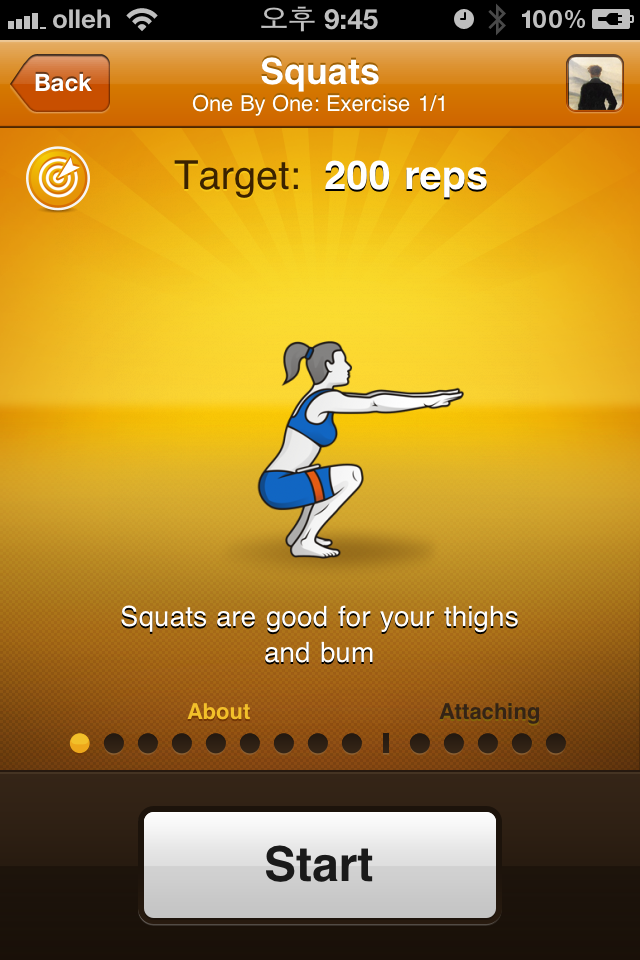The image size is (640, 960).
Task: Start the squats exercise
Action: coord(320,864)
